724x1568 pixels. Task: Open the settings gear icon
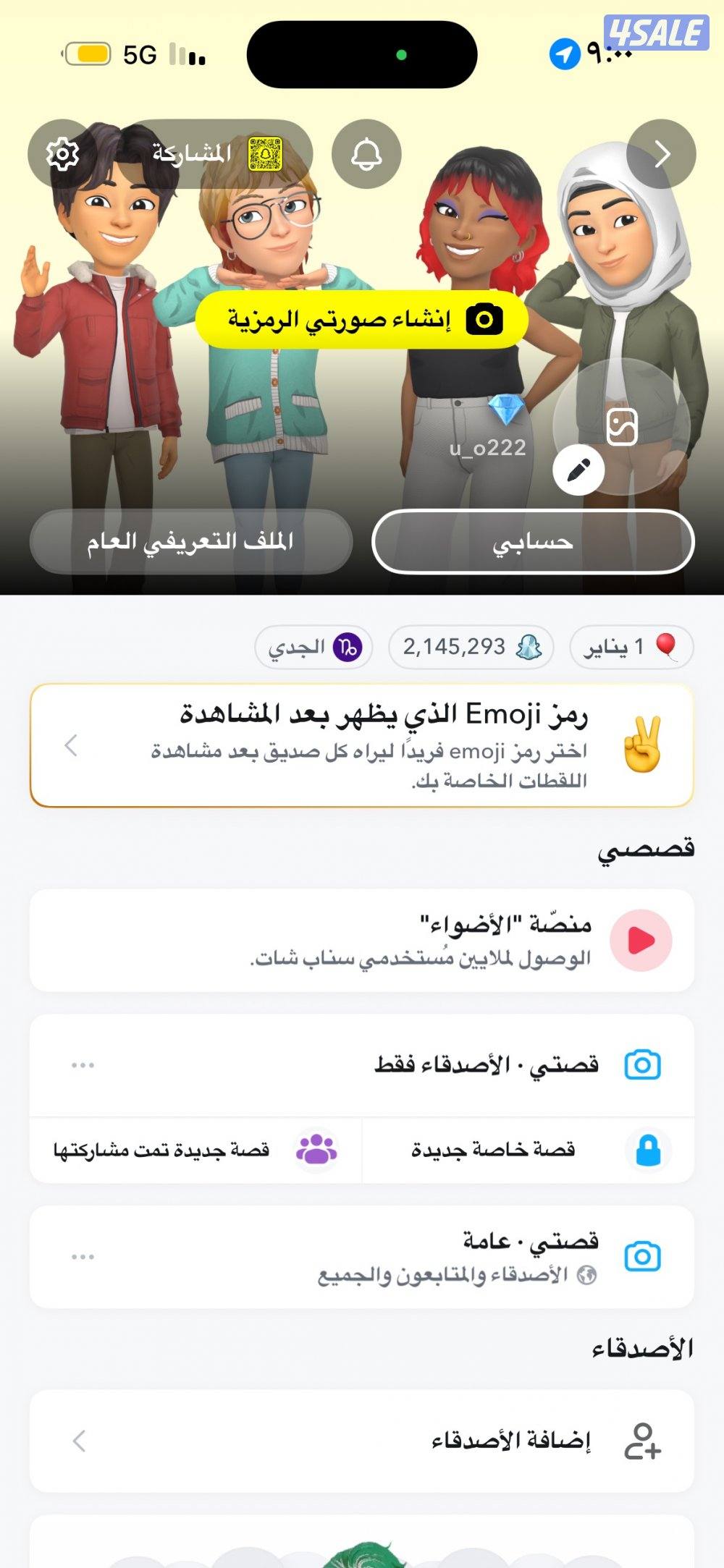(62, 153)
